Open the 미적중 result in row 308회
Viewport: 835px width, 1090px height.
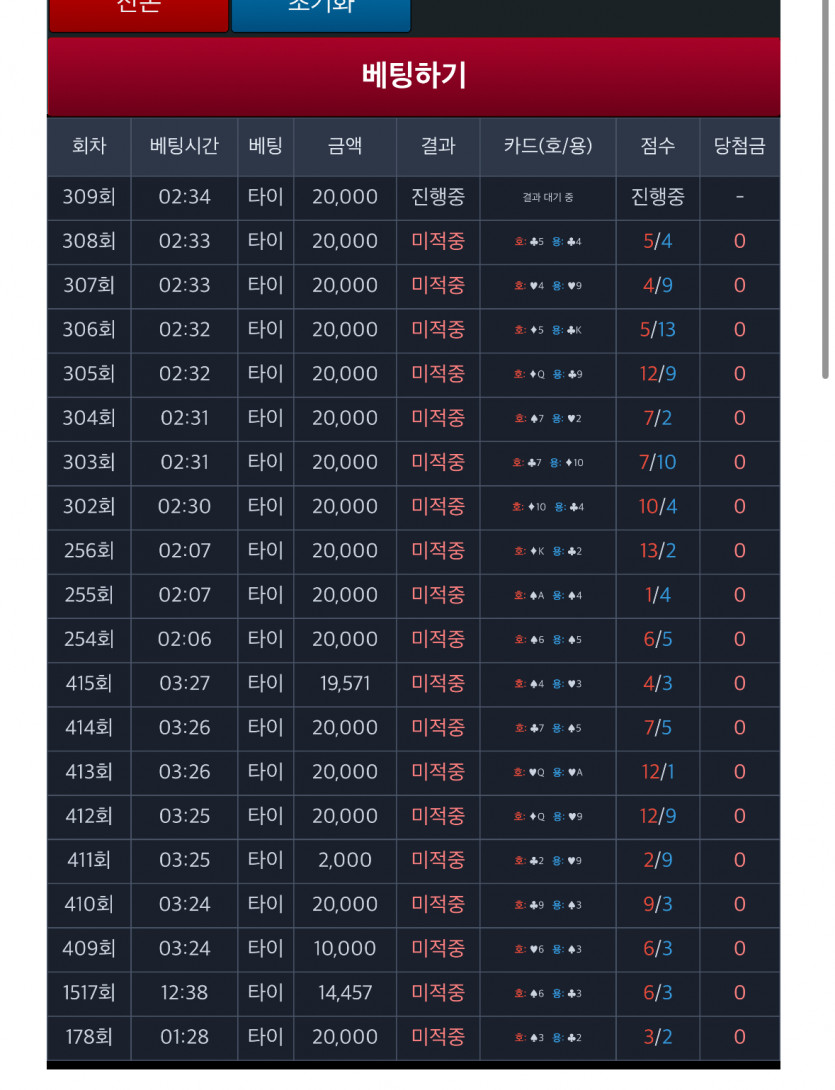coord(437,242)
